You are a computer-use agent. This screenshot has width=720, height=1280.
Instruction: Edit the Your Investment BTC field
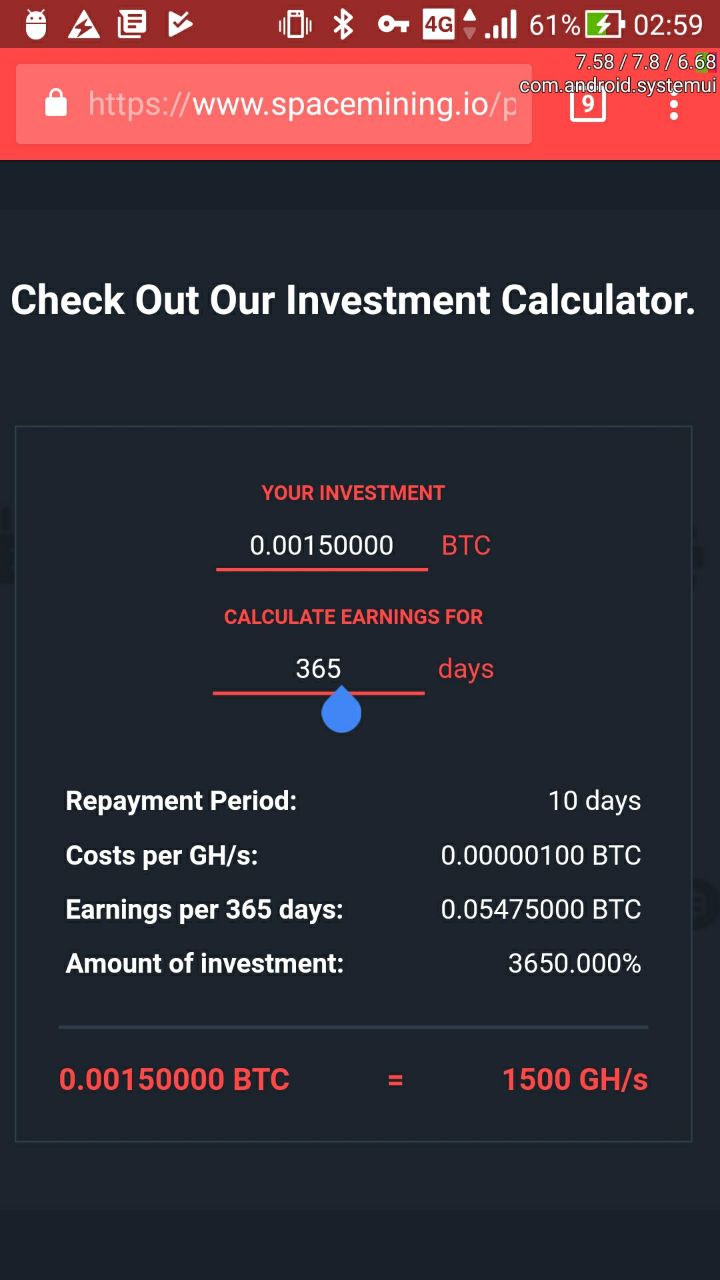322,546
